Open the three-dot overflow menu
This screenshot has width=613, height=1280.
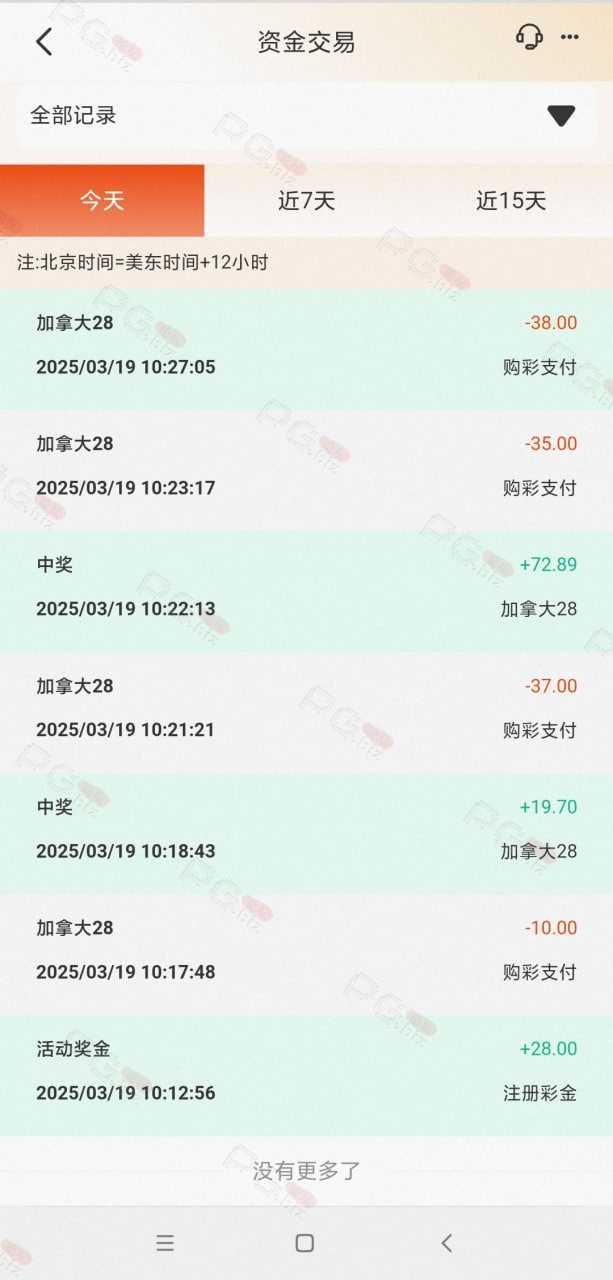click(x=570, y=37)
